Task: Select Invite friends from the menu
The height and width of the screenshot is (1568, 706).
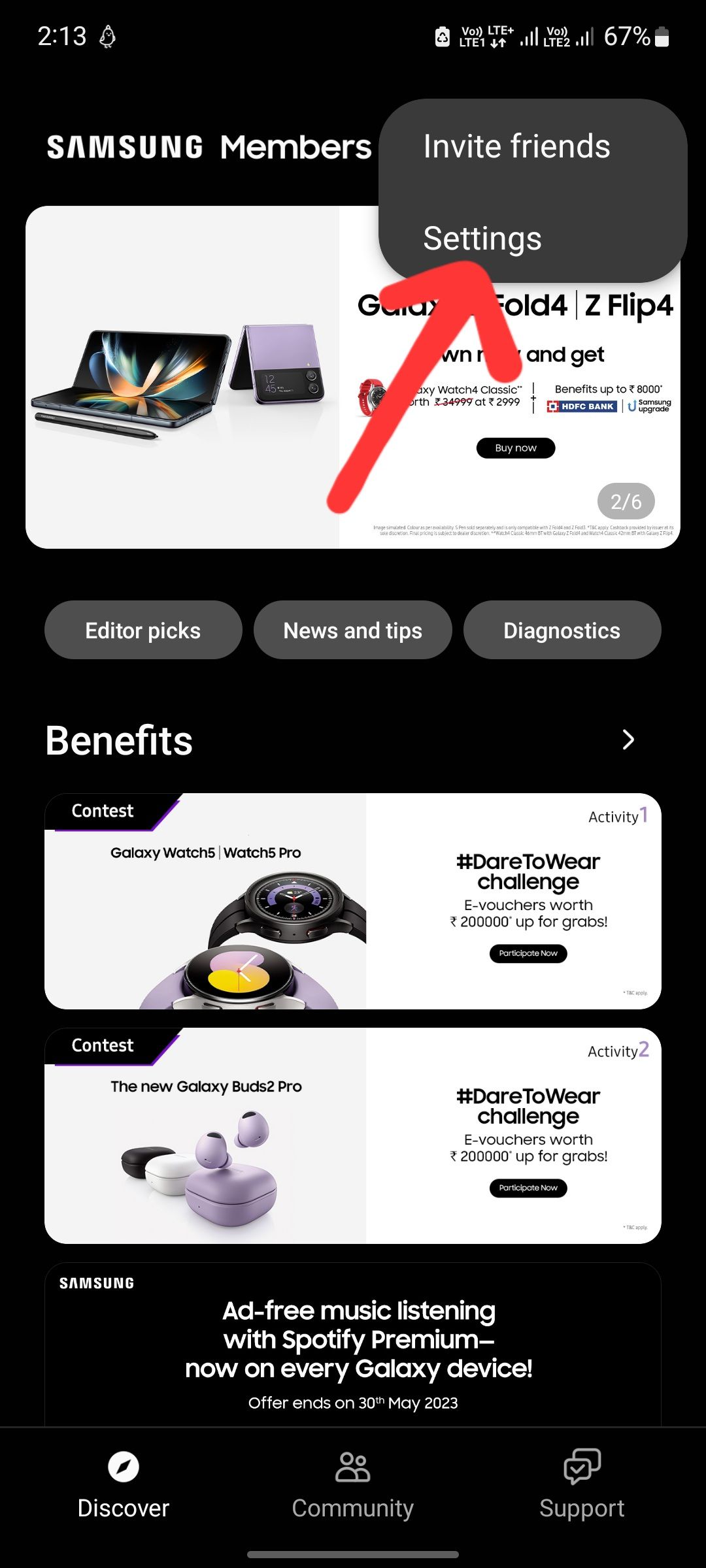Action: click(516, 146)
